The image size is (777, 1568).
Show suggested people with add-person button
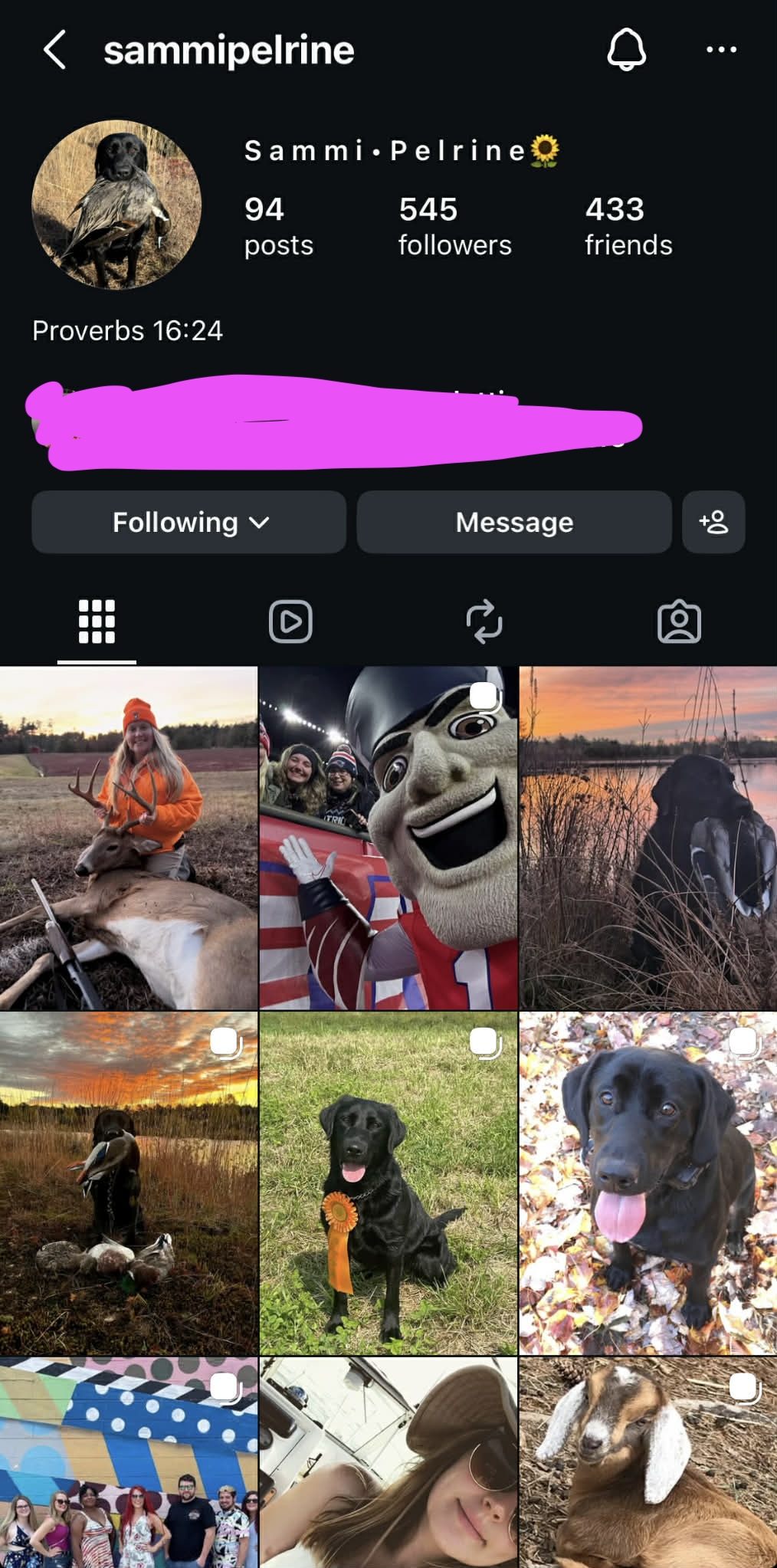(x=713, y=523)
